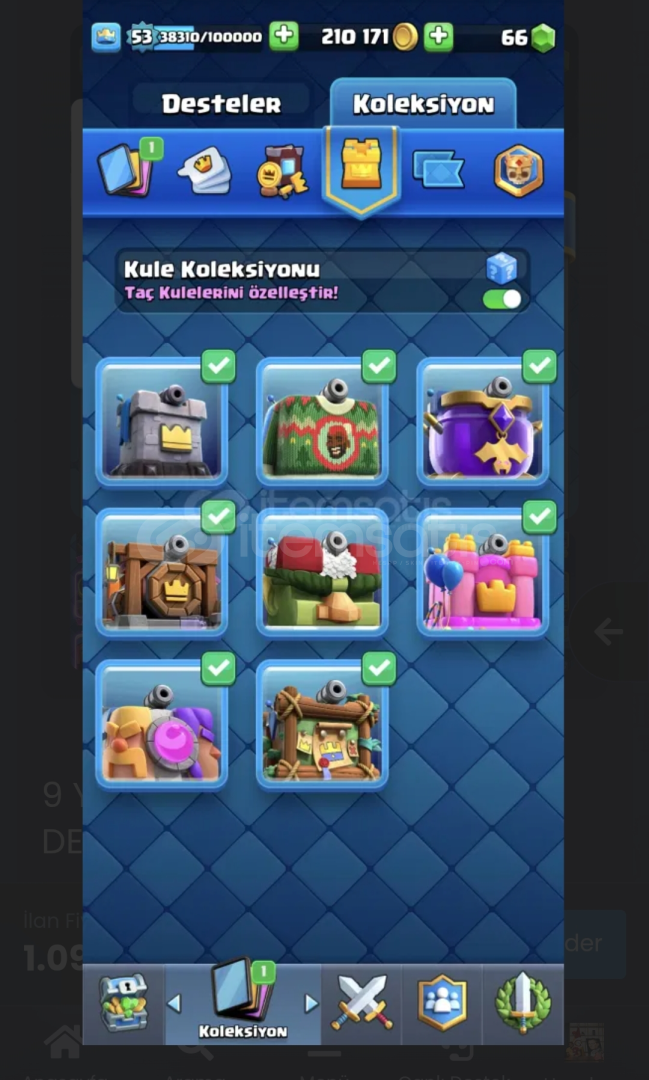This screenshot has width=649, height=1080.
Task: Select the green Christmas sweater tower skin
Action: [322, 422]
